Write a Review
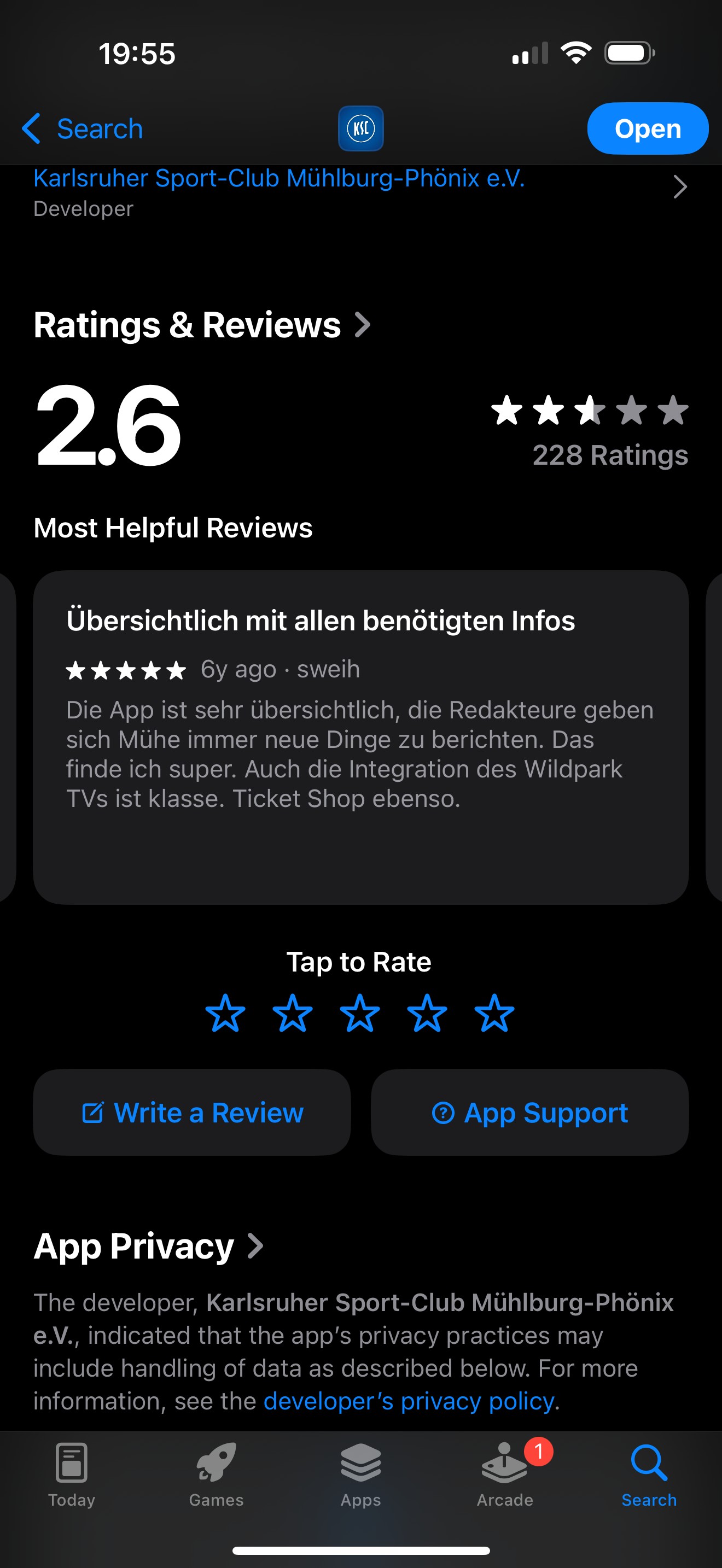Screen dimensions: 722x1568 click(x=192, y=1113)
